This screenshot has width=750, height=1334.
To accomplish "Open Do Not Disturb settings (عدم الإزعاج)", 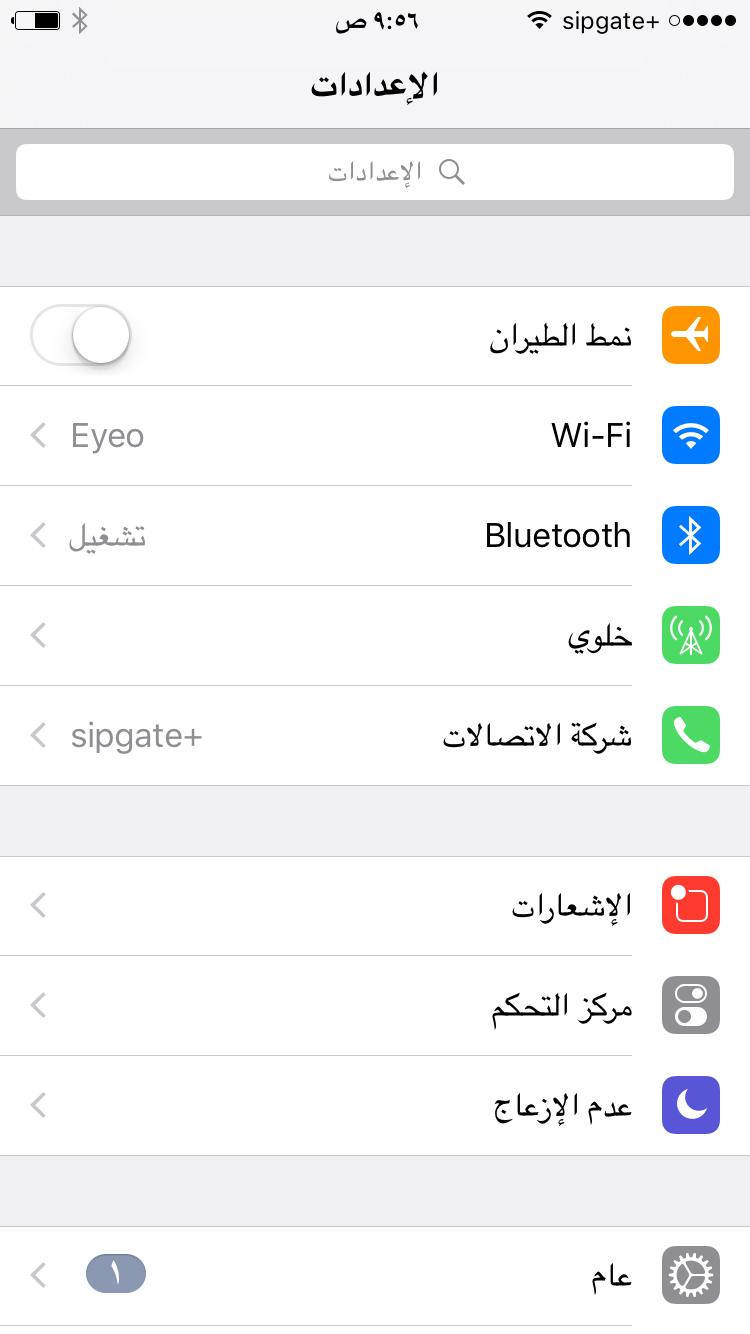I will 375,1106.
